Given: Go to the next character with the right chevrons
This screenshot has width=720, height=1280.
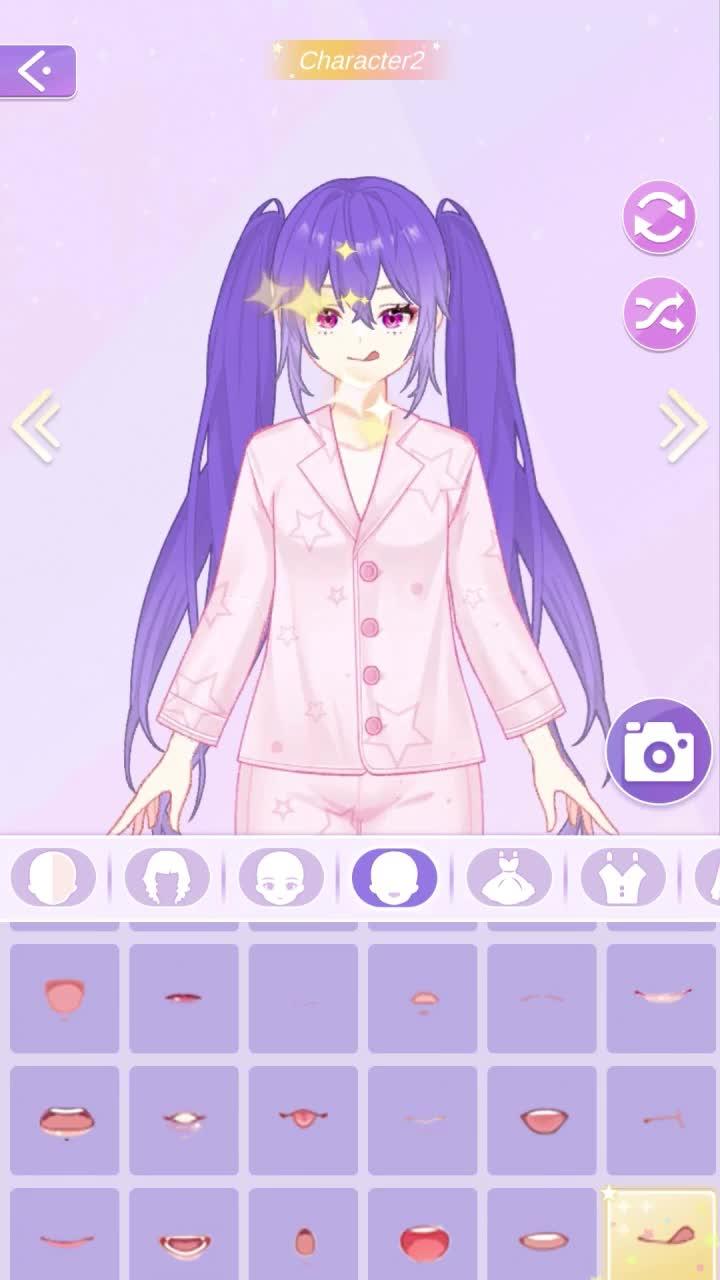Looking at the screenshot, I should coord(684,426).
